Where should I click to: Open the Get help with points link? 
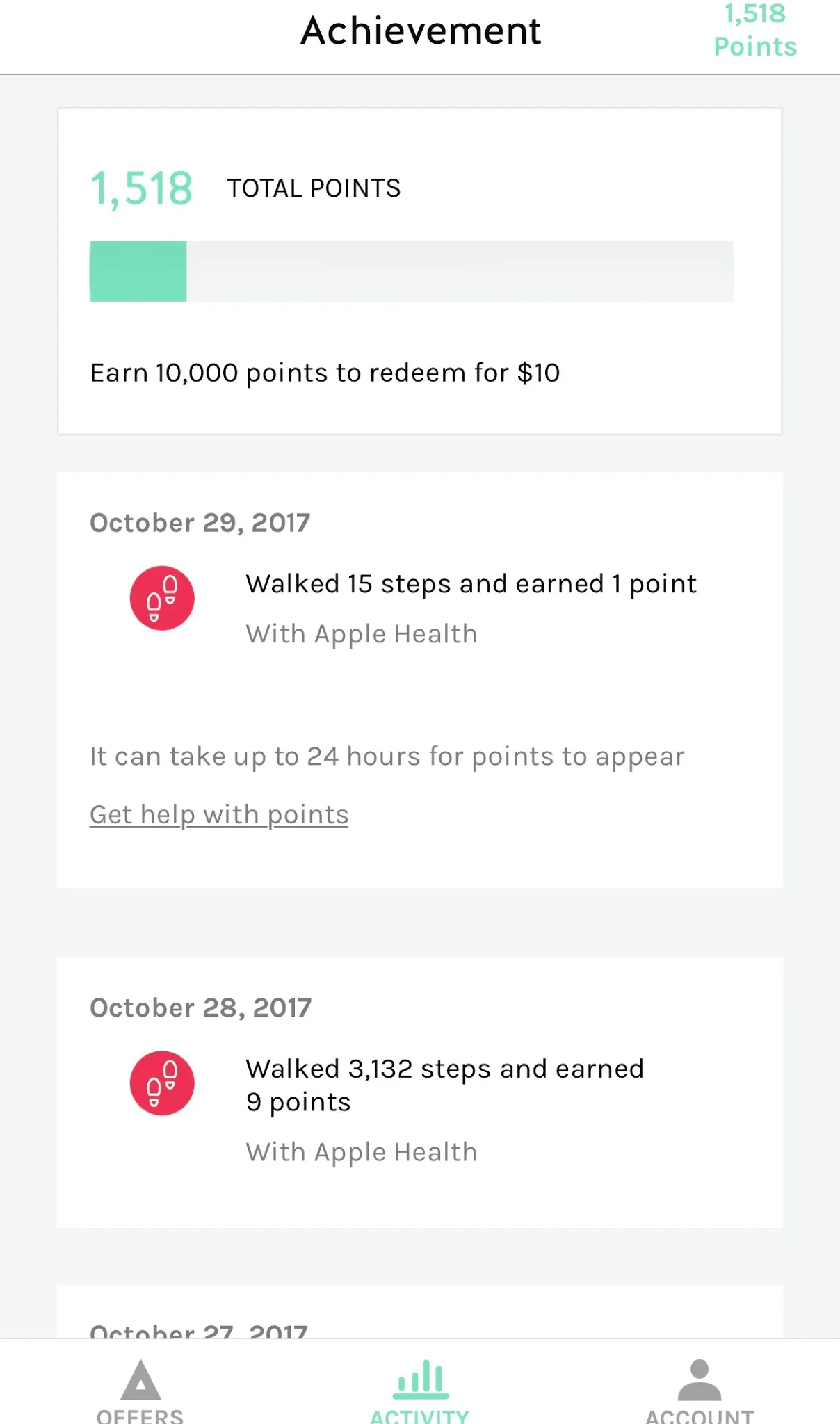click(x=218, y=814)
